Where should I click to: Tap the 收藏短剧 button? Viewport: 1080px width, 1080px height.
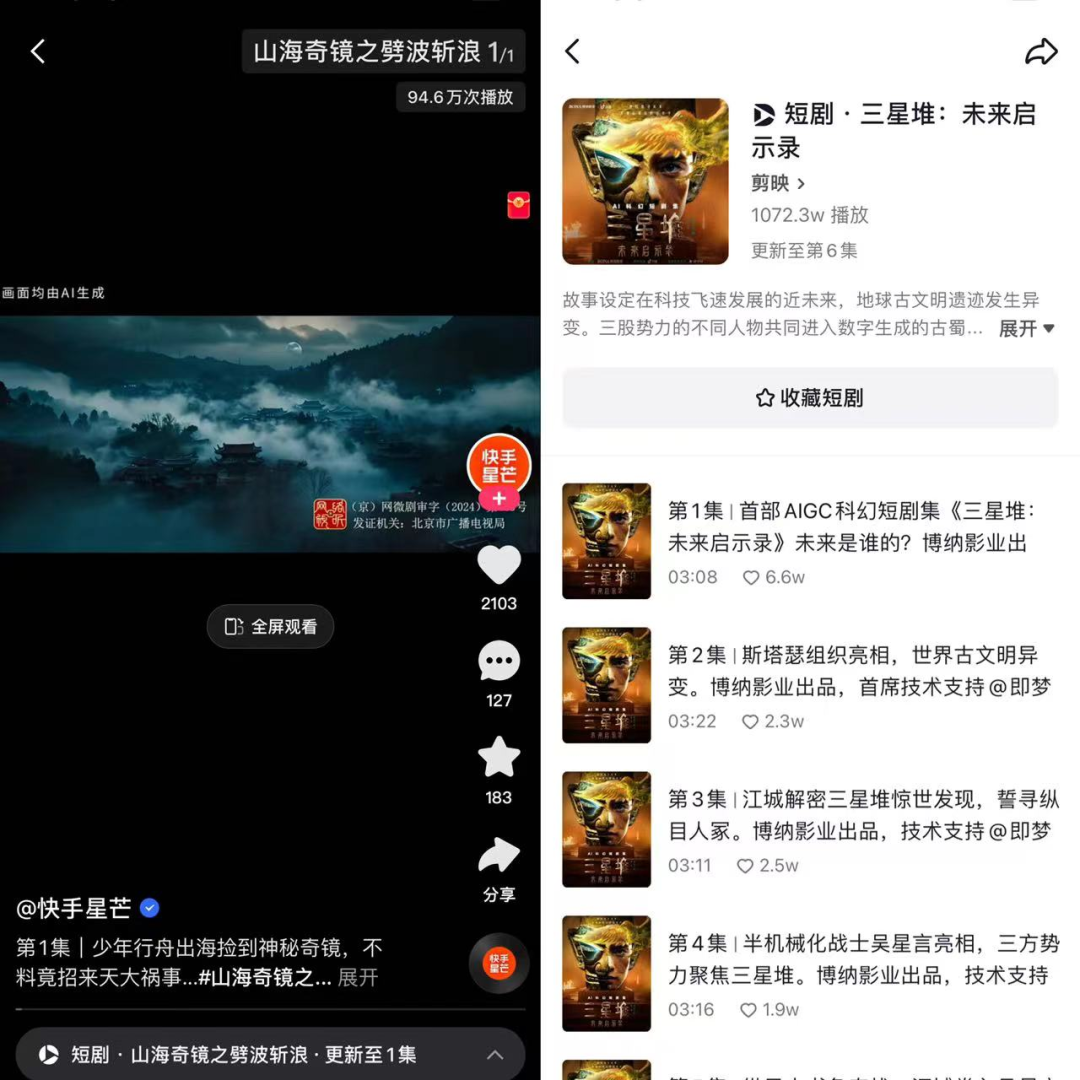[810, 398]
